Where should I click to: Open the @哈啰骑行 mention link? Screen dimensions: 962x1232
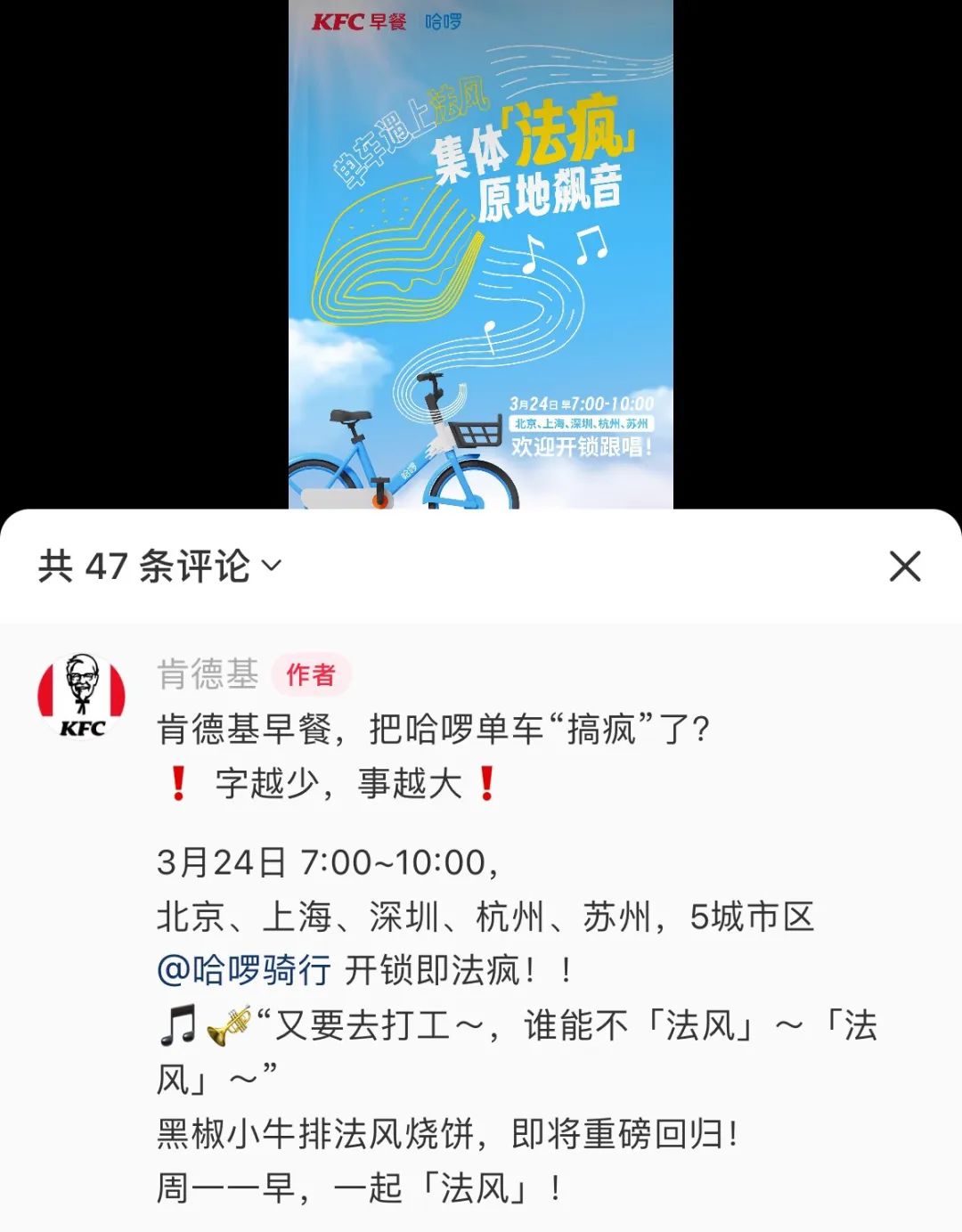[x=244, y=970]
